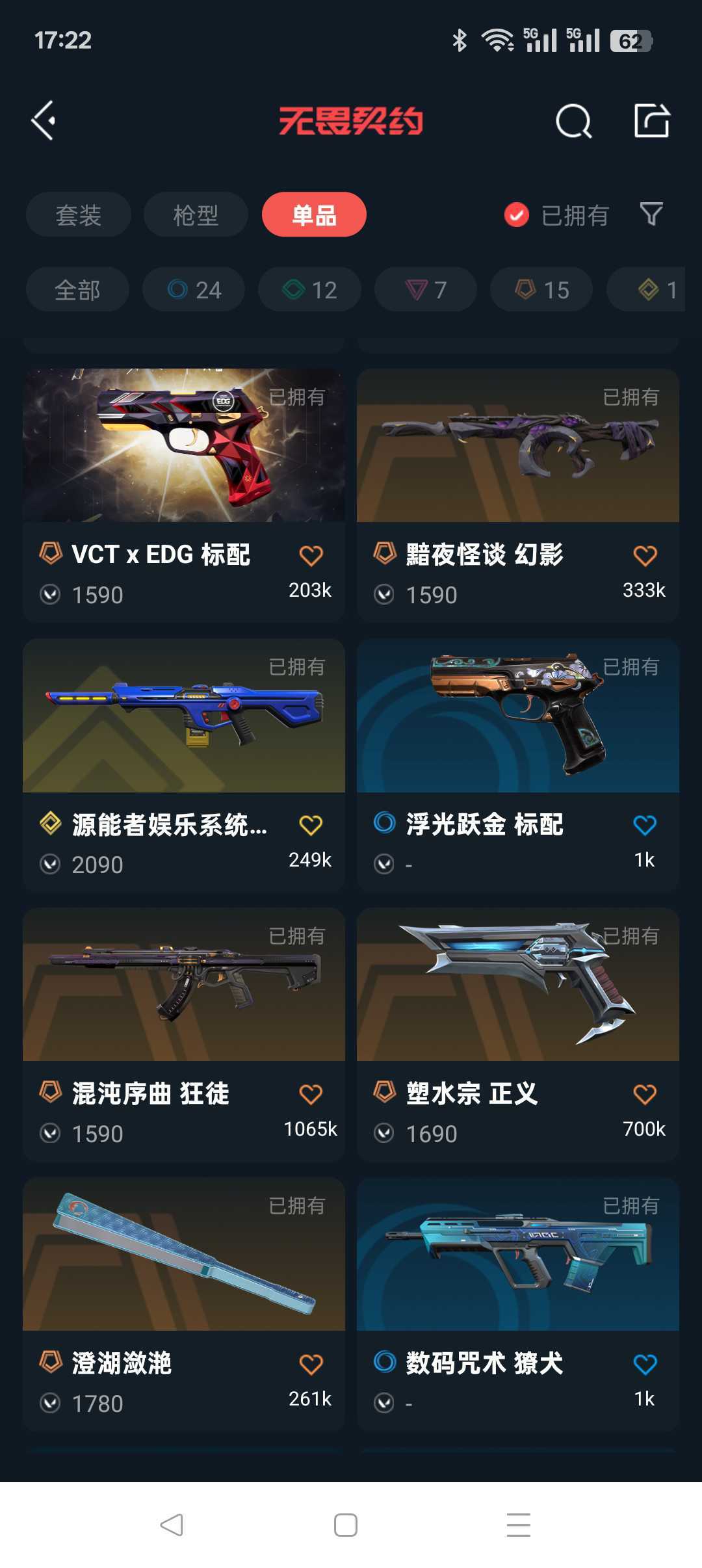Filter by the blue tier chip 24
Image resolution: width=702 pixels, height=1568 pixels.
(194, 289)
